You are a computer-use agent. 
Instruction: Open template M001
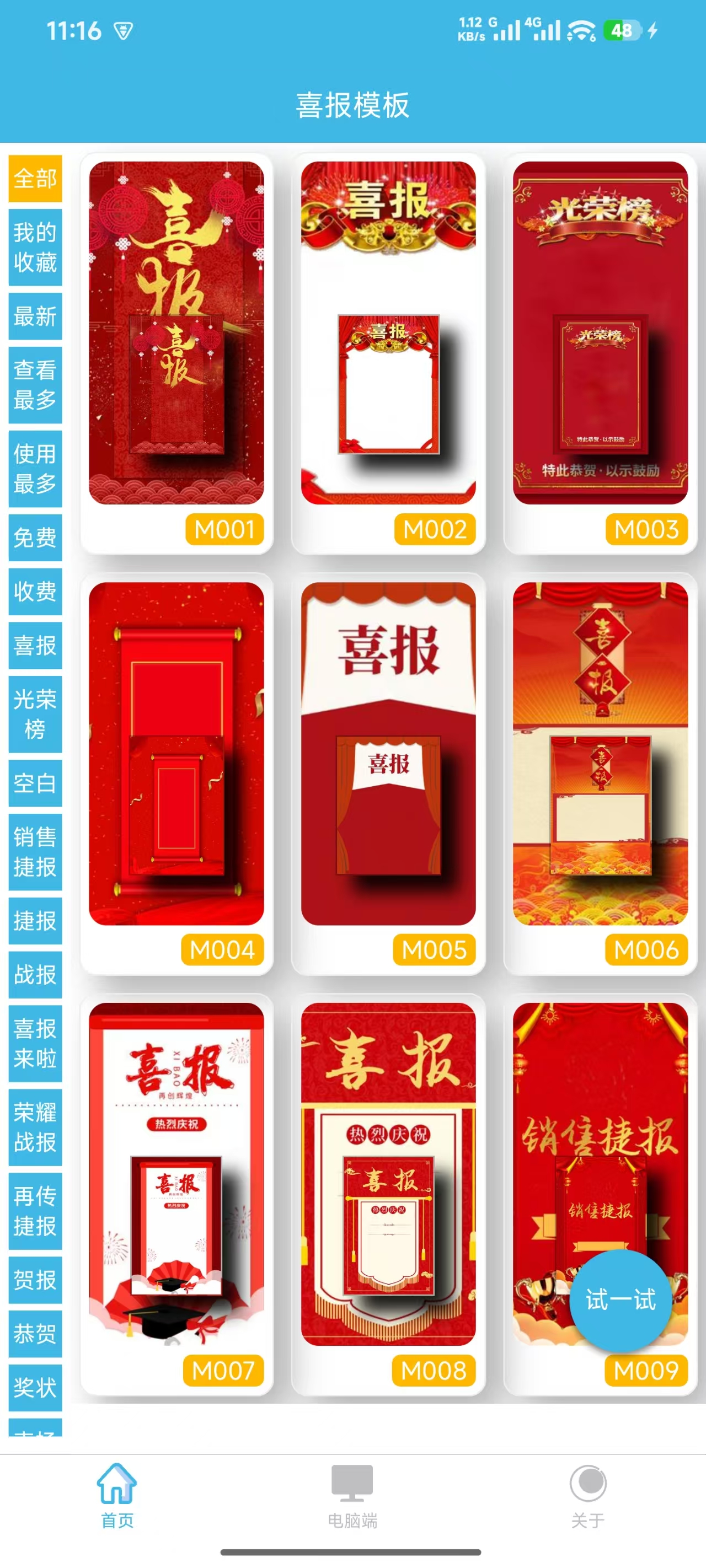(x=176, y=334)
